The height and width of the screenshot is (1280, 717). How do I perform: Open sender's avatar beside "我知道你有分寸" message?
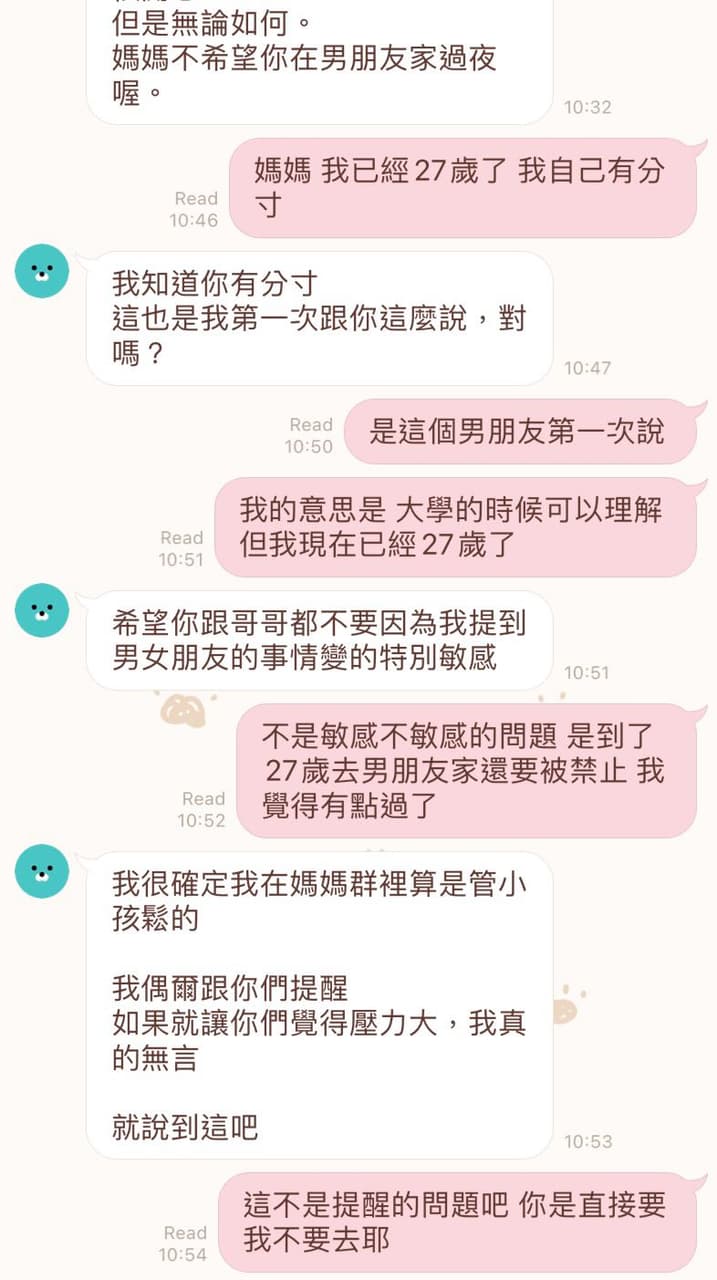point(42,271)
